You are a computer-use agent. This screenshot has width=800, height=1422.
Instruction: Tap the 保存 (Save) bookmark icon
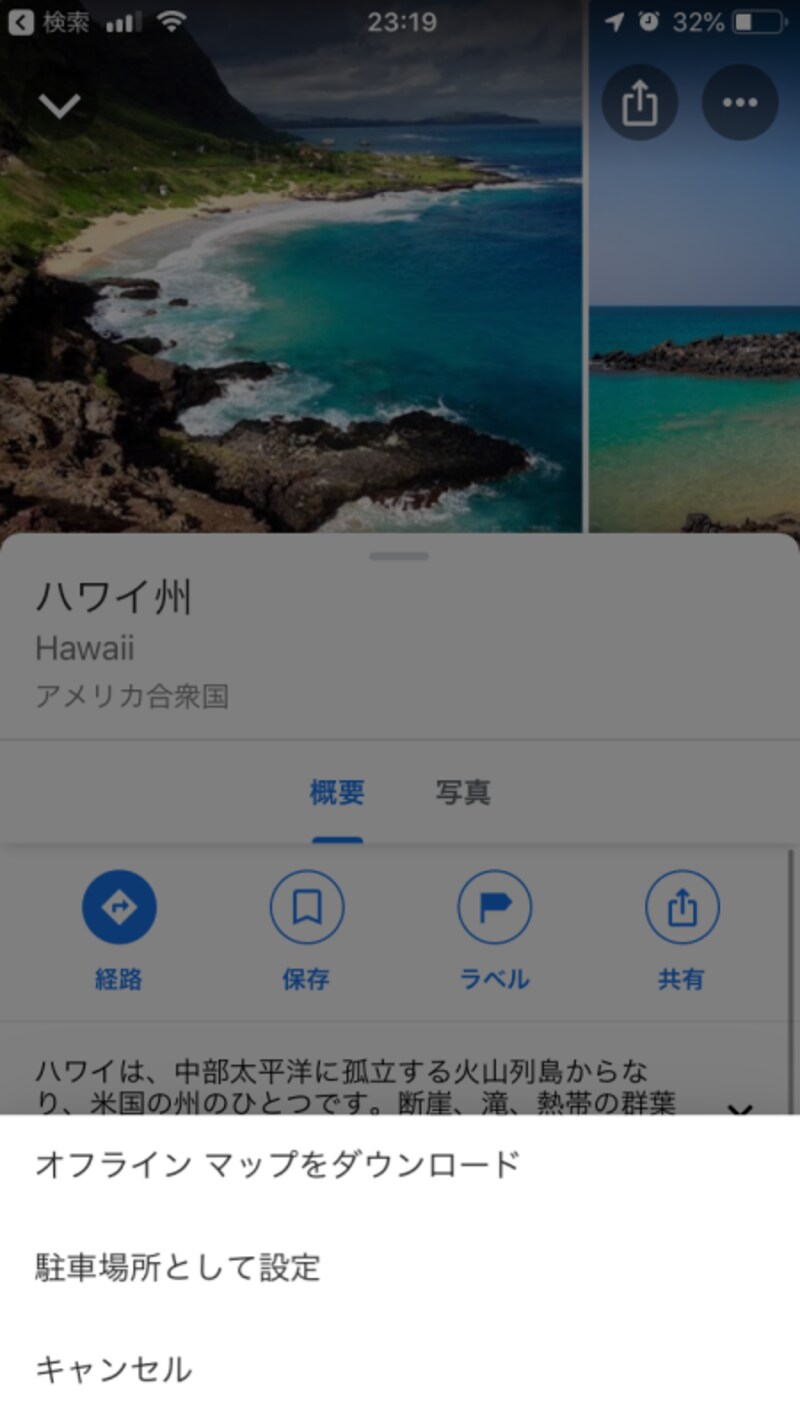(307, 906)
